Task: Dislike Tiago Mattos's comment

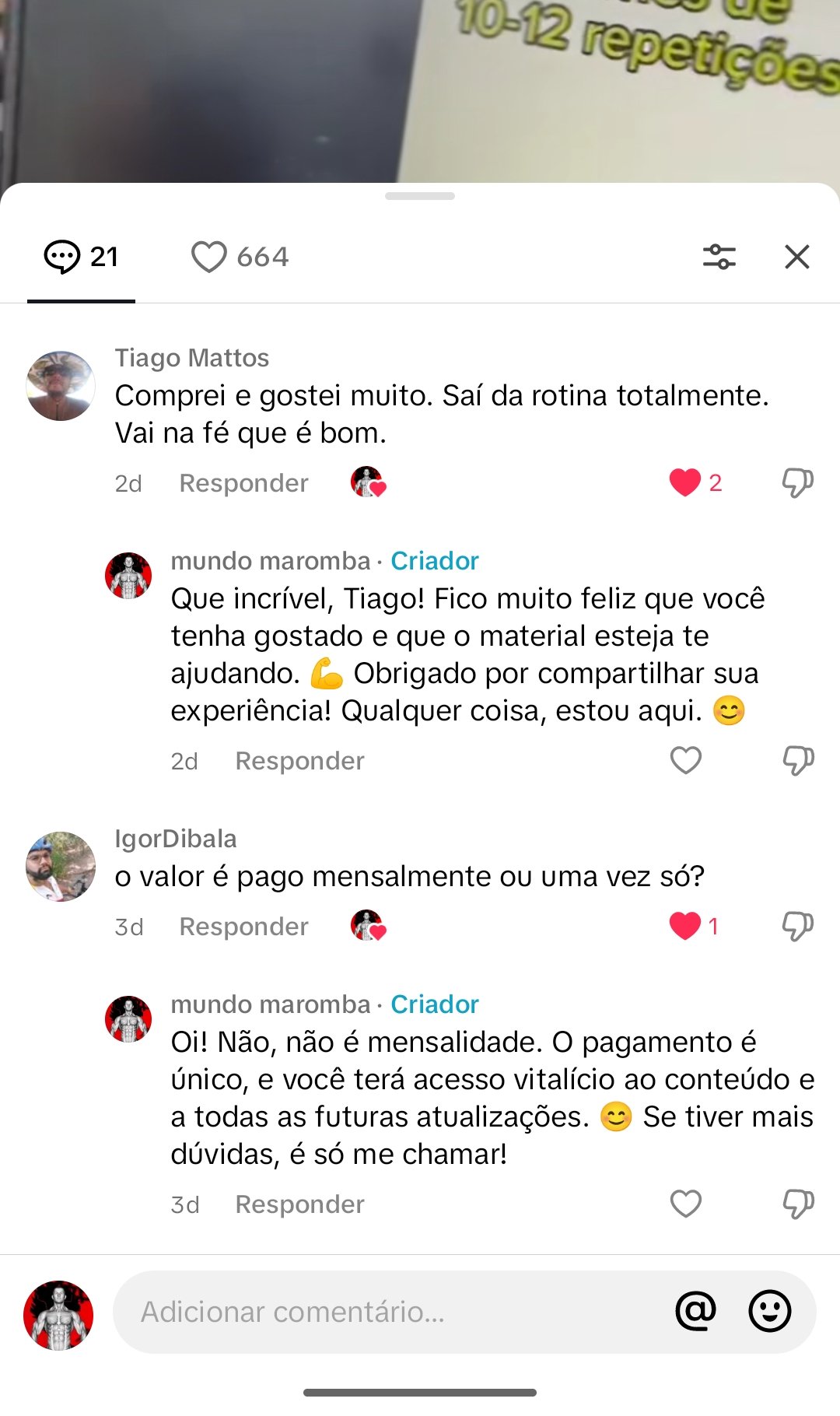Action: (x=797, y=482)
